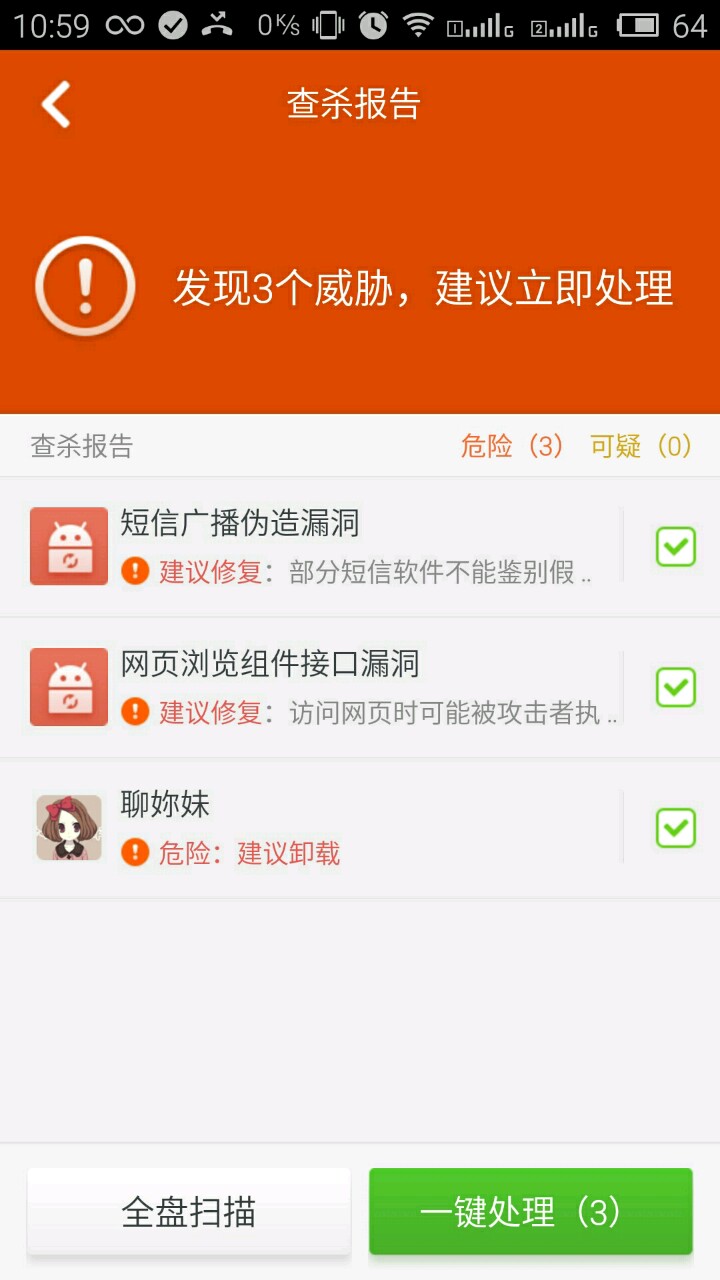Uncheck the 网页浏览组件接口漏洞 checkbox
Viewport: 720px width, 1280px height.
click(x=675, y=687)
